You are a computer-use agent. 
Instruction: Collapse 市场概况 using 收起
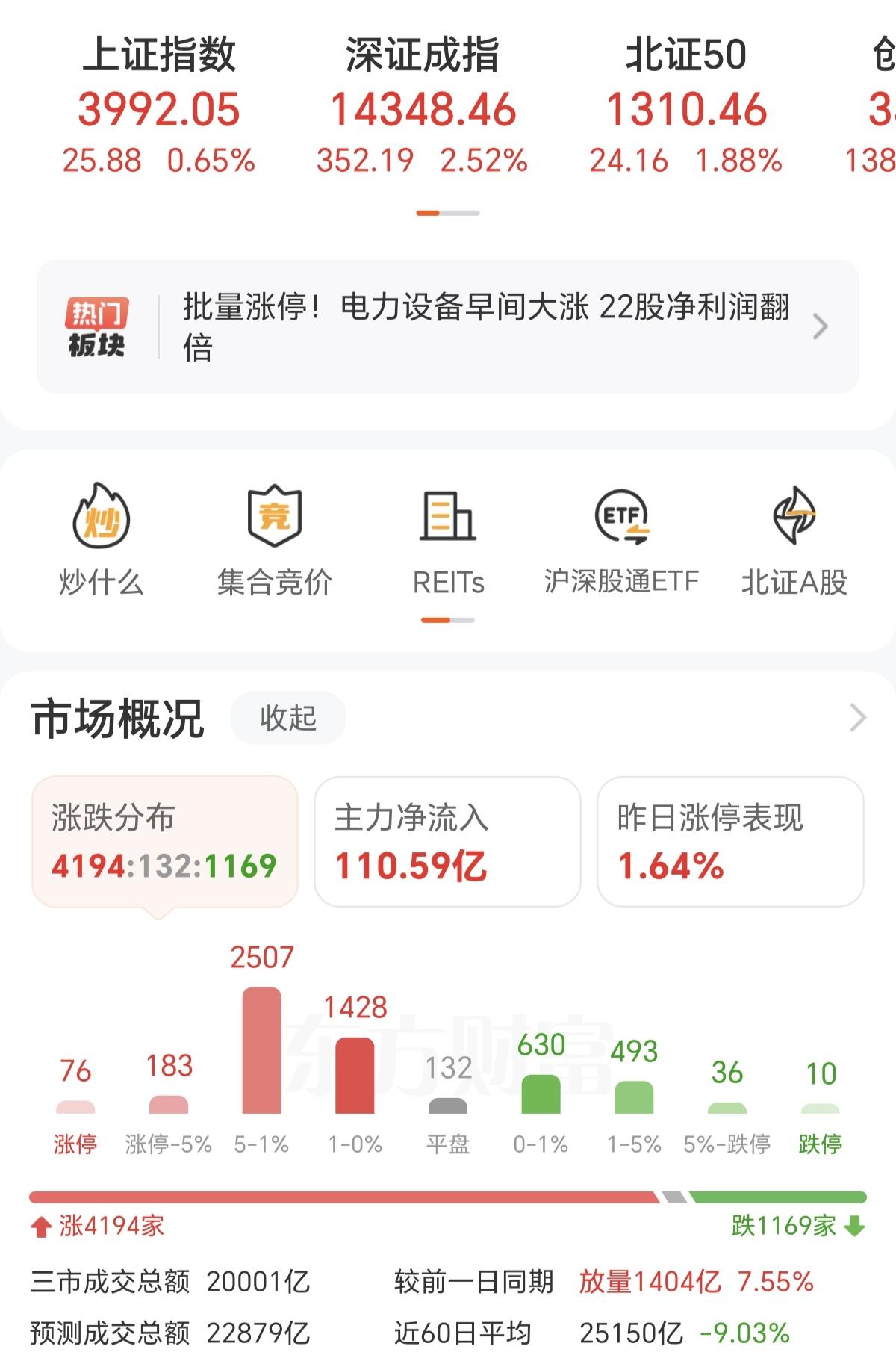(287, 717)
